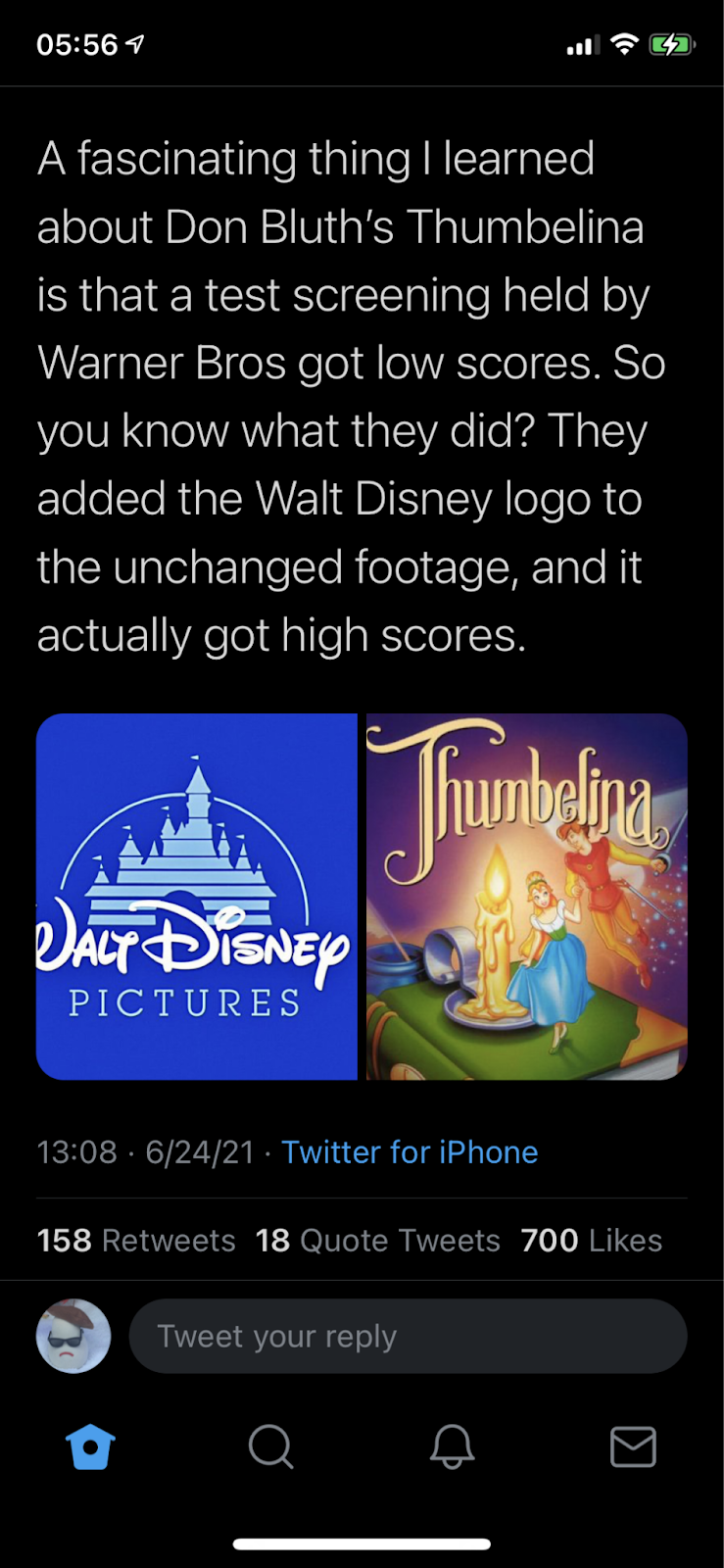The width and height of the screenshot is (724, 1568).
Task: Tap the Tweet your reply field
Action: [x=408, y=1336]
